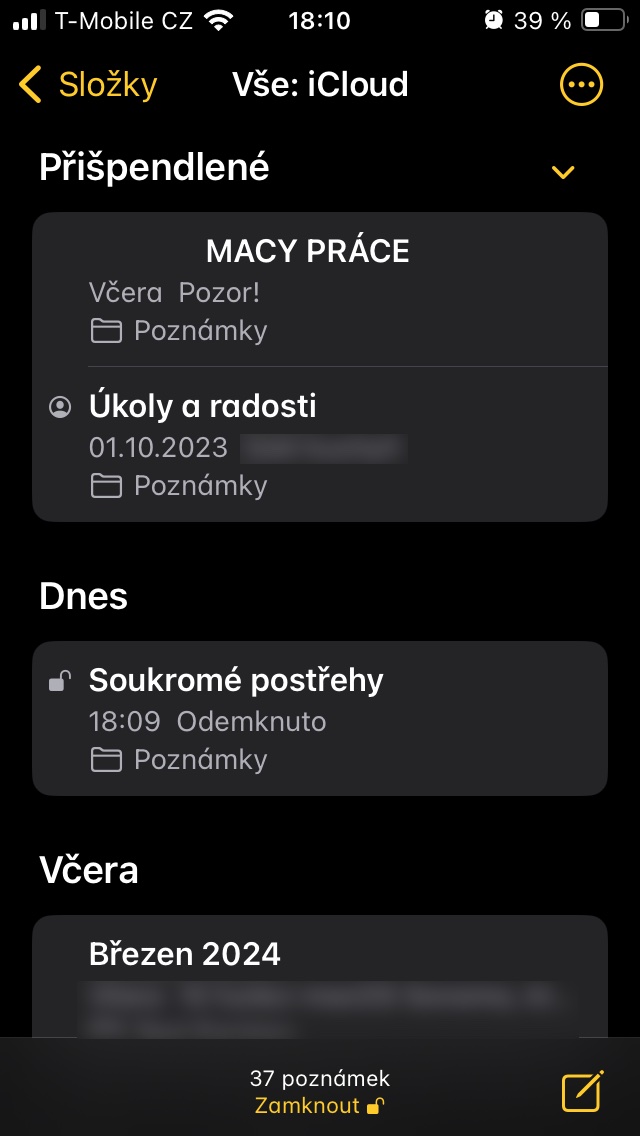Compose a new note
This screenshot has width=640, height=1136.
tap(582, 1090)
